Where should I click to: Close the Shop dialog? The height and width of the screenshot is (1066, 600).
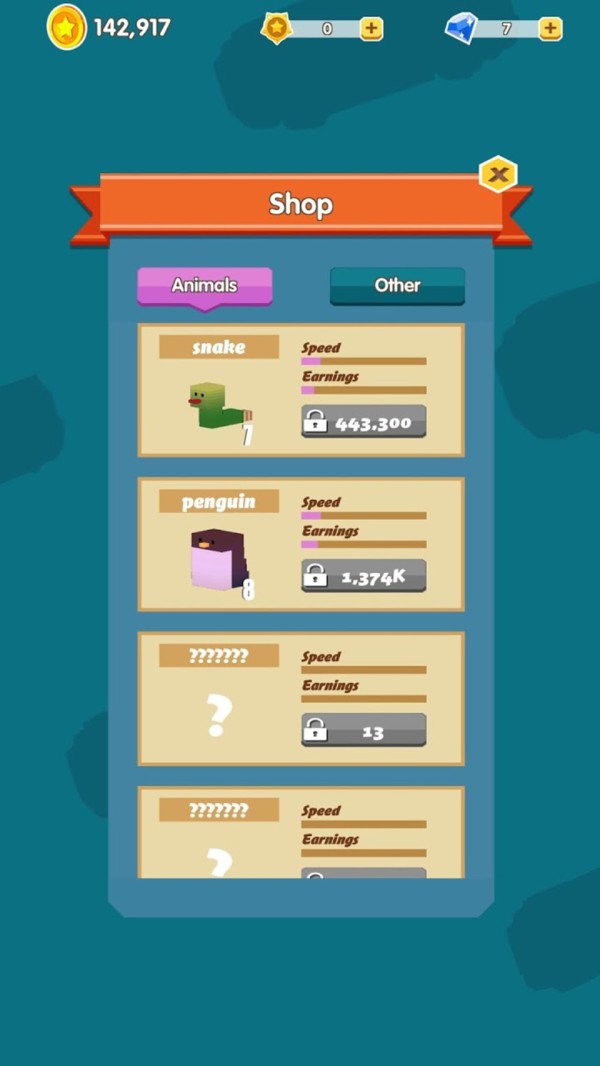tap(498, 176)
